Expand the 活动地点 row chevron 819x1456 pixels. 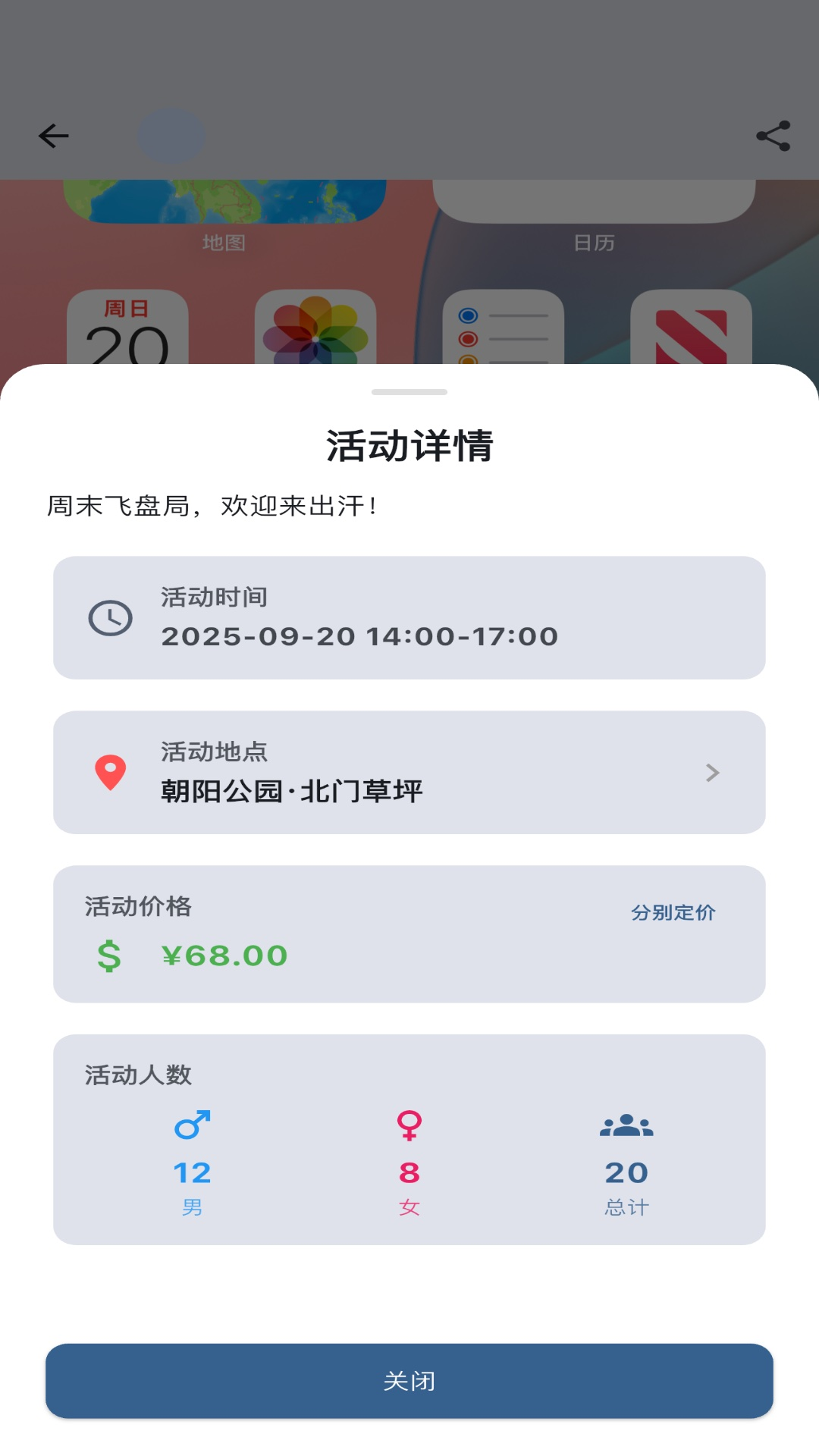click(x=711, y=772)
